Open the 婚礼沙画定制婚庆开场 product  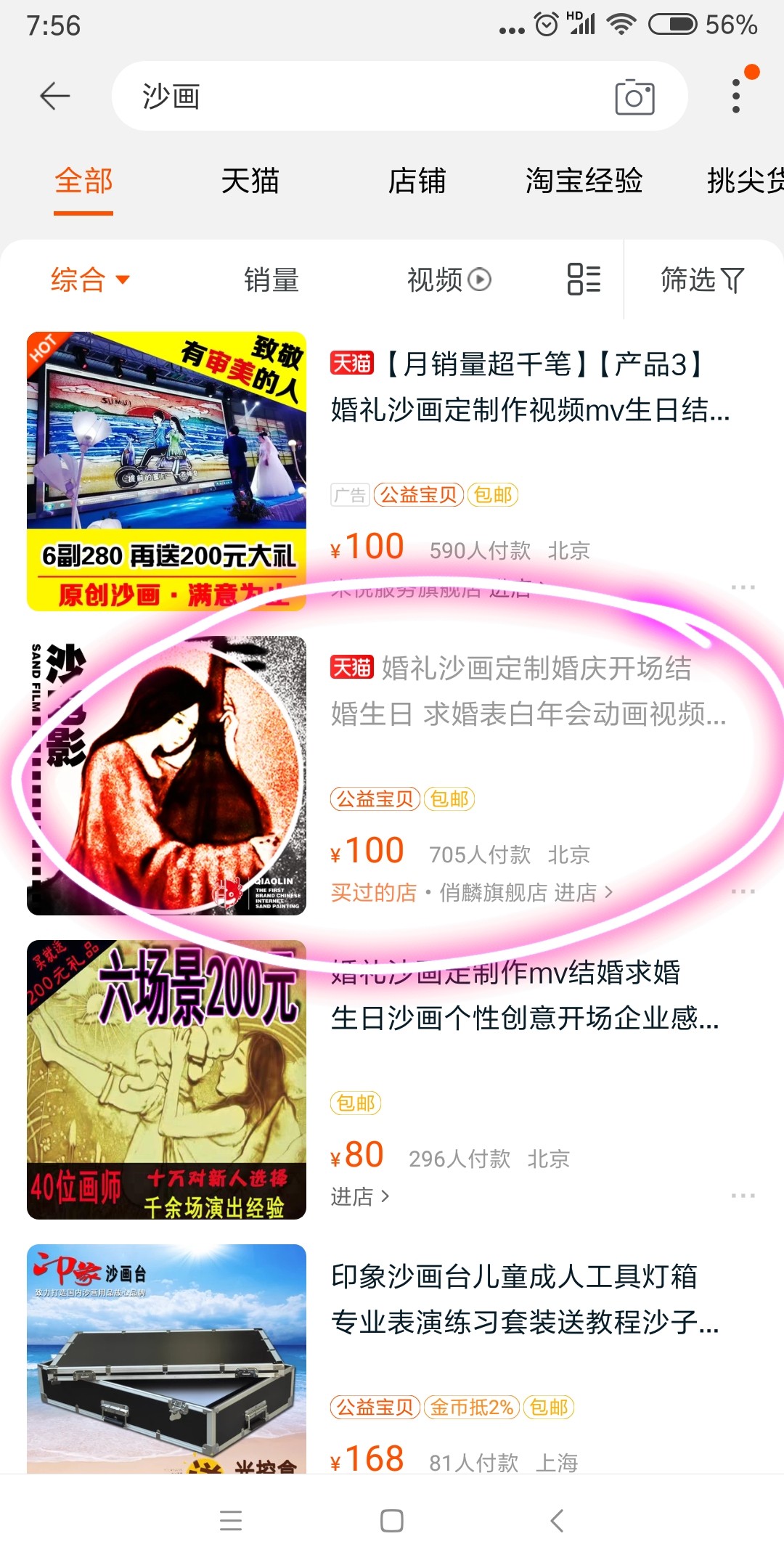click(x=528, y=691)
